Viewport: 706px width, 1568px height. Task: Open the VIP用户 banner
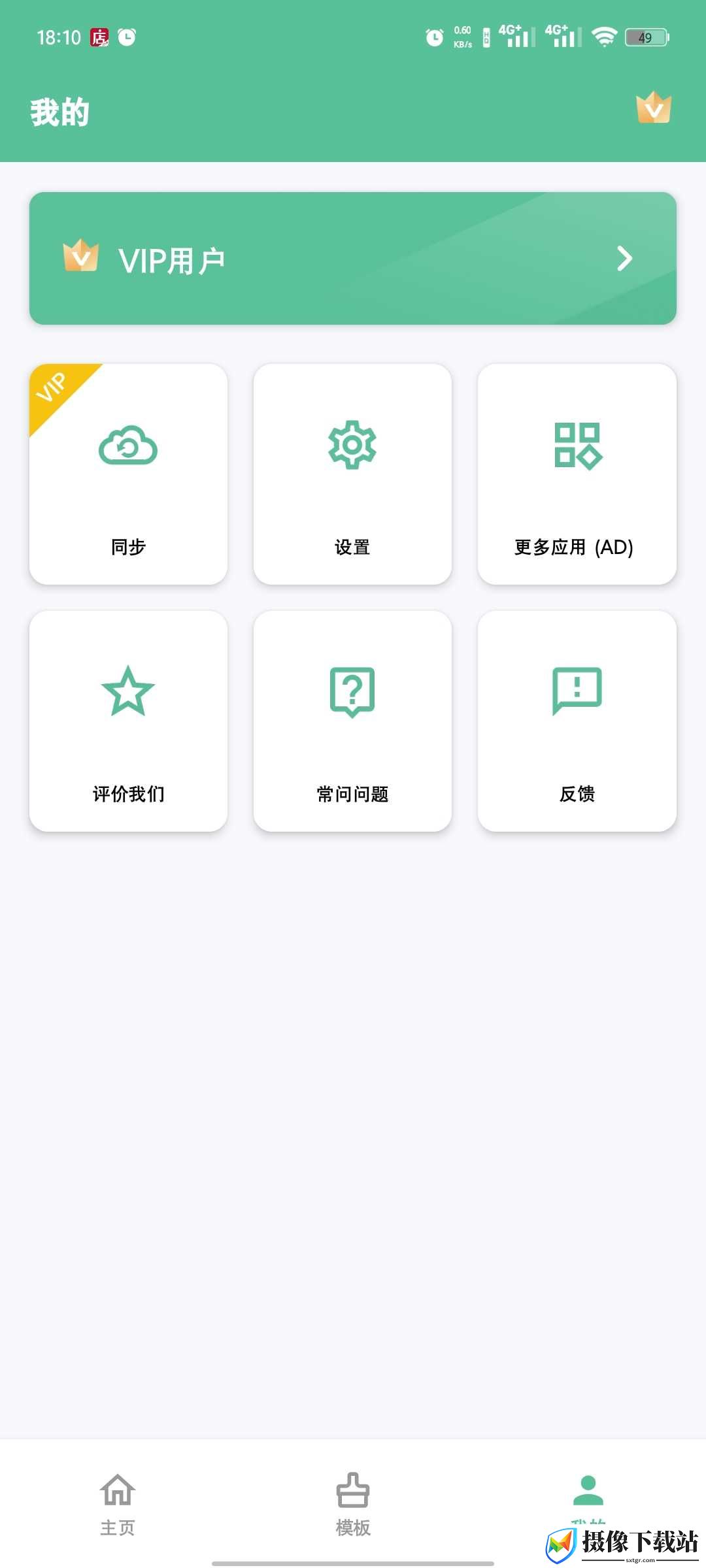353,258
